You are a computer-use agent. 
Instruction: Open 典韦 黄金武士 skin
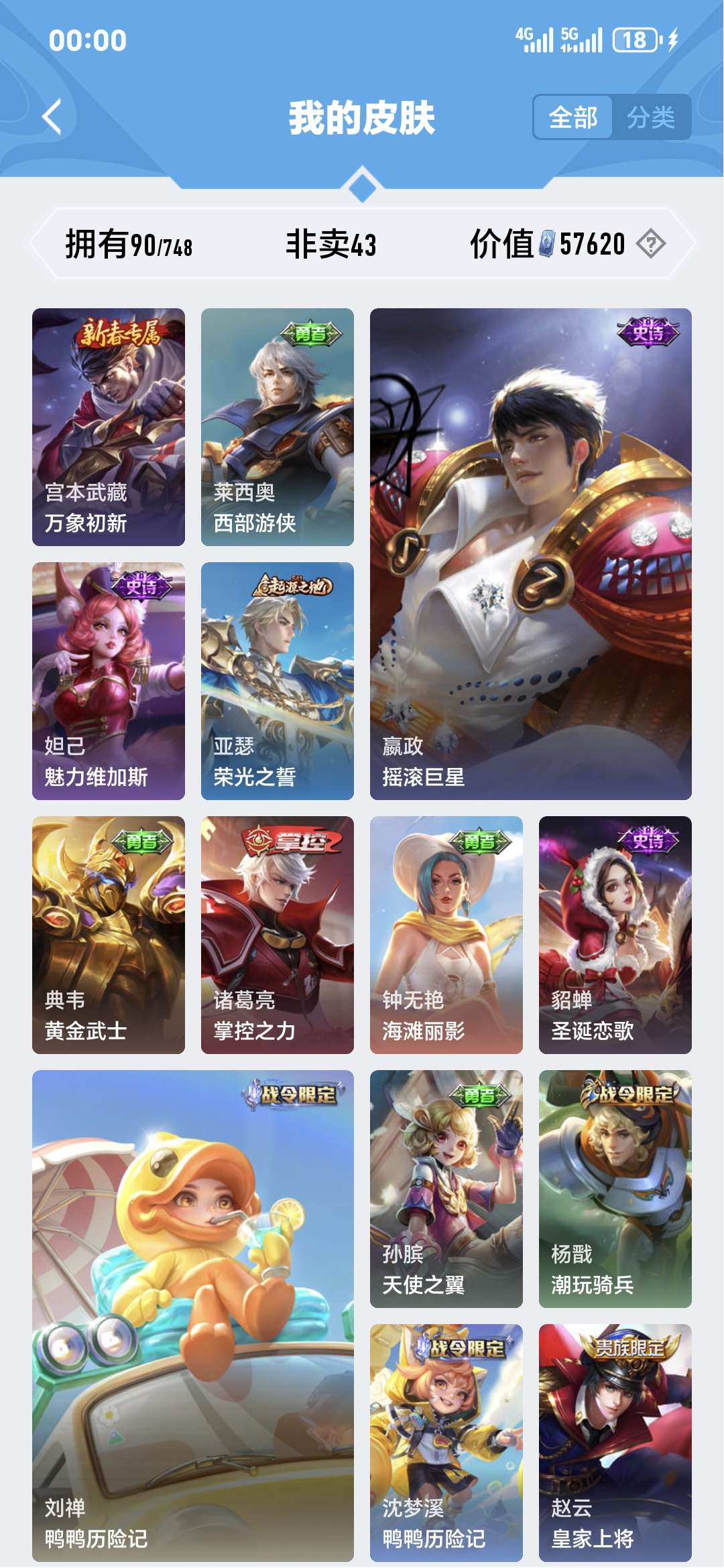coord(109,935)
